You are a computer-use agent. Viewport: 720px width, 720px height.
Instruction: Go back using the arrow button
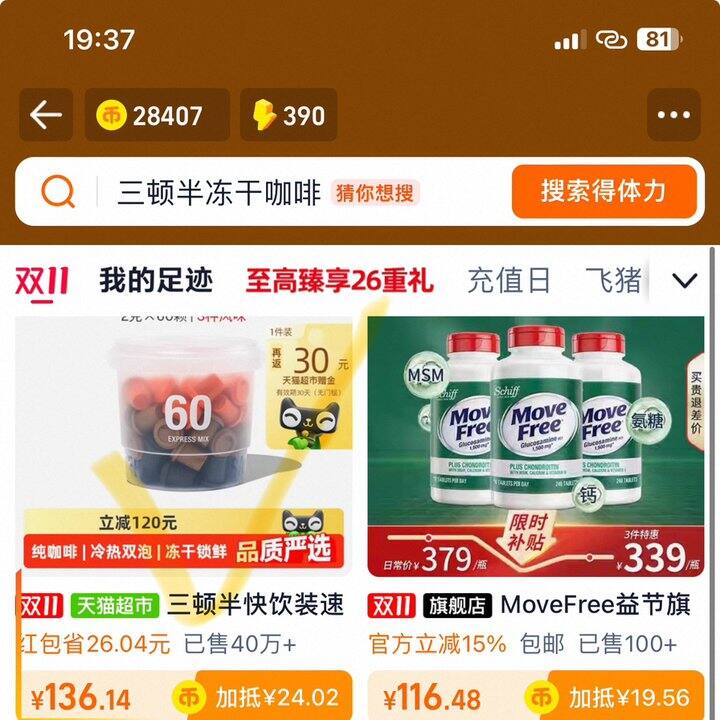(46, 115)
